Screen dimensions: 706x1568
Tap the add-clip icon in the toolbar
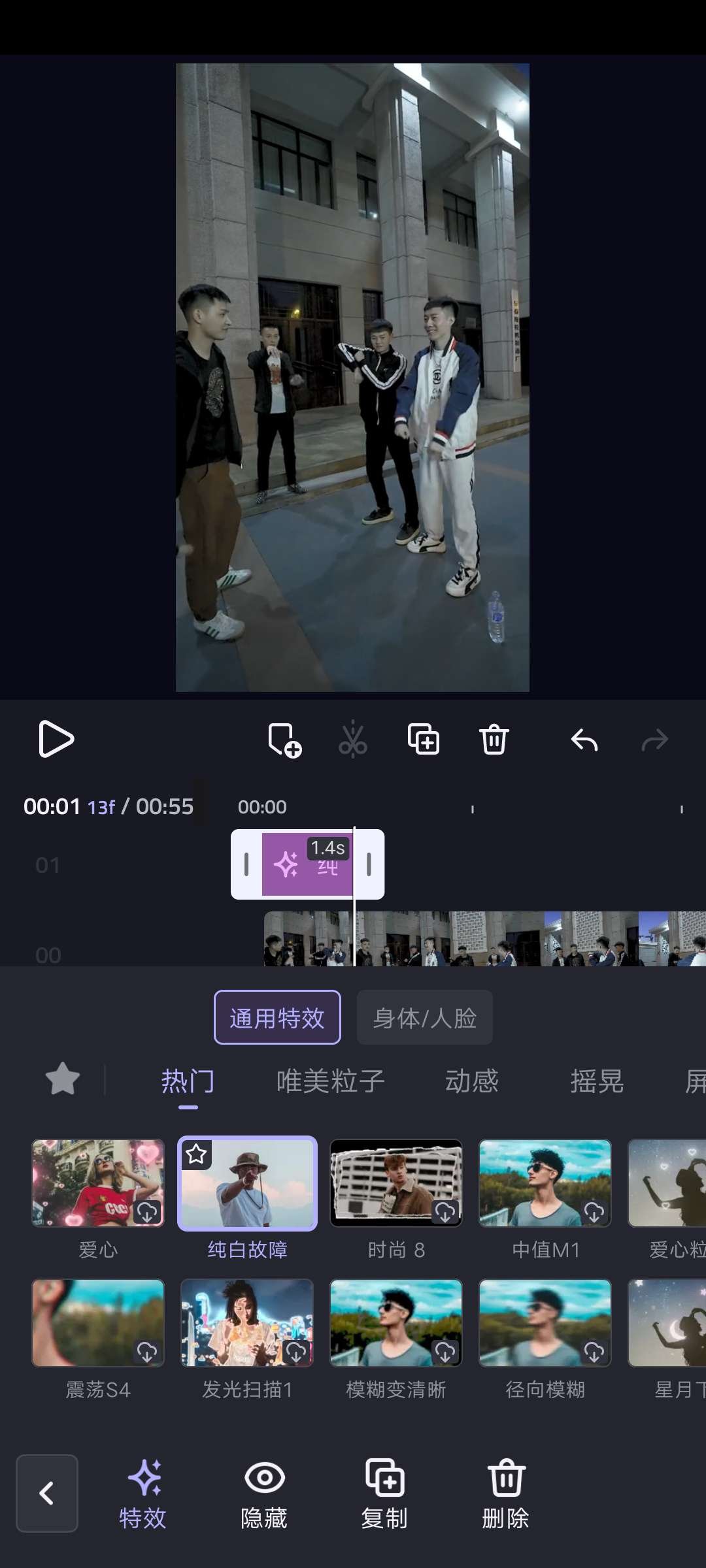284,740
